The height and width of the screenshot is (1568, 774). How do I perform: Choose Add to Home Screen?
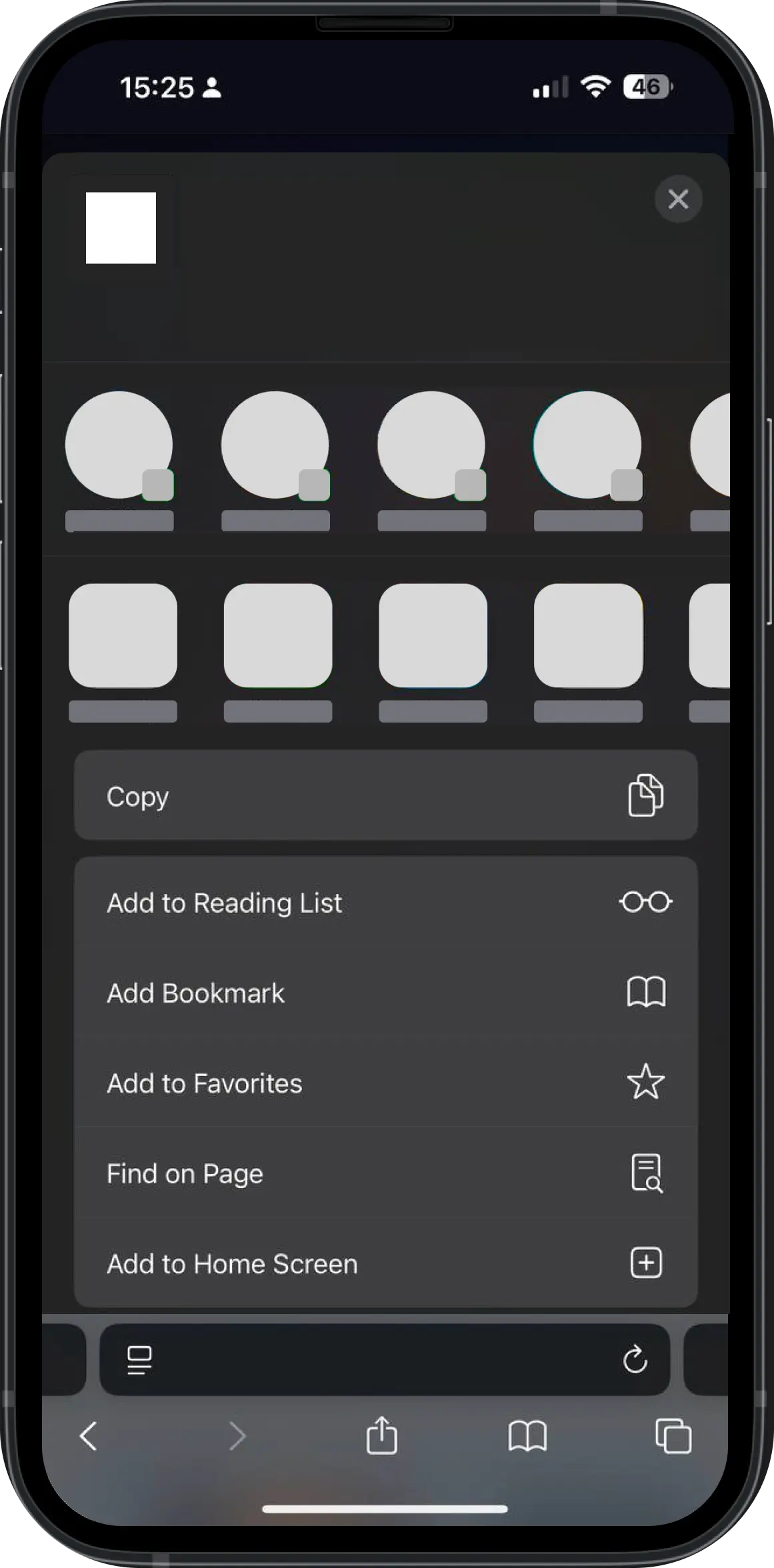pyautogui.click(x=385, y=1263)
